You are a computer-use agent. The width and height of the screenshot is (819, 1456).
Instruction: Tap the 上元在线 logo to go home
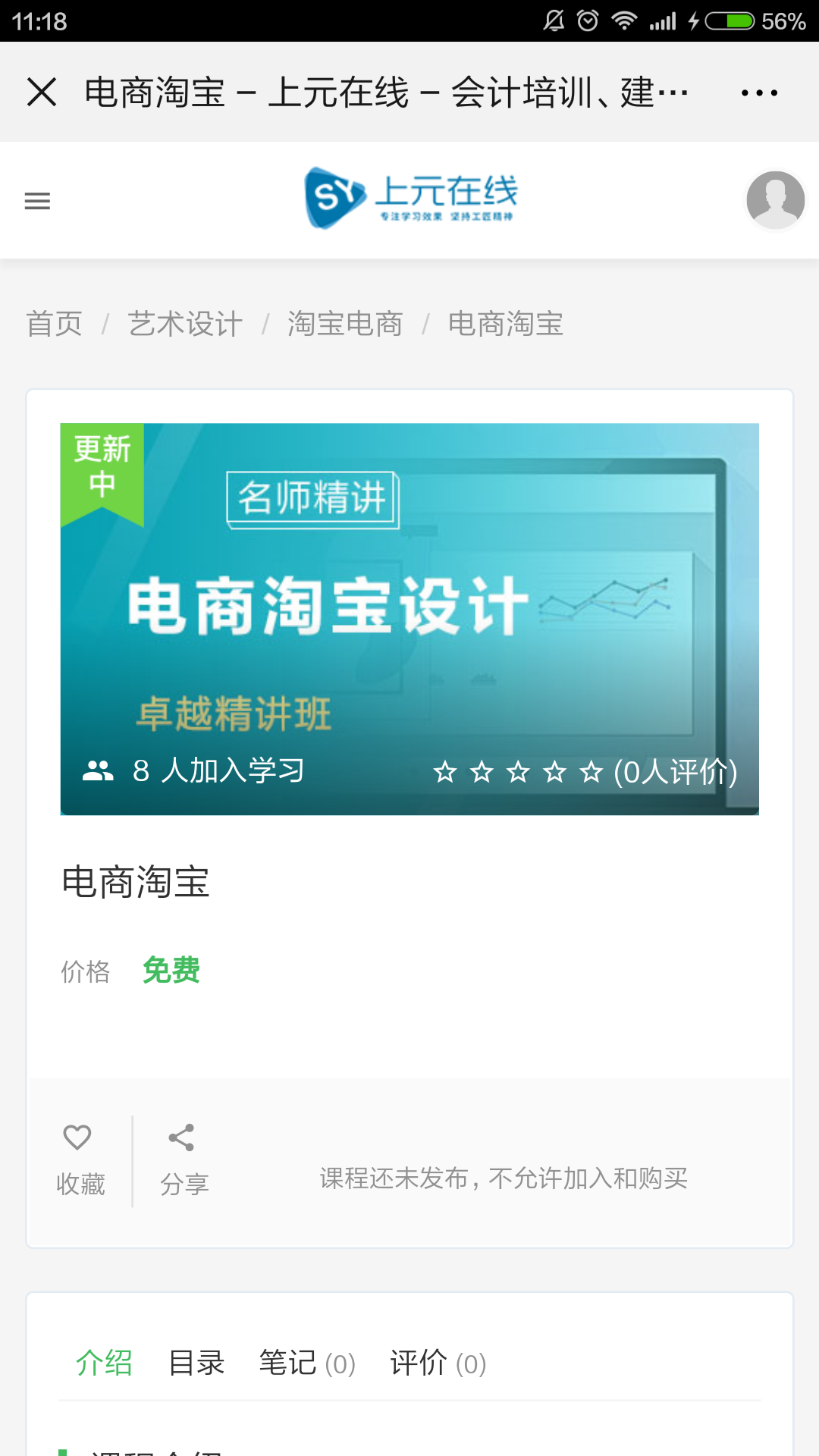[410, 198]
